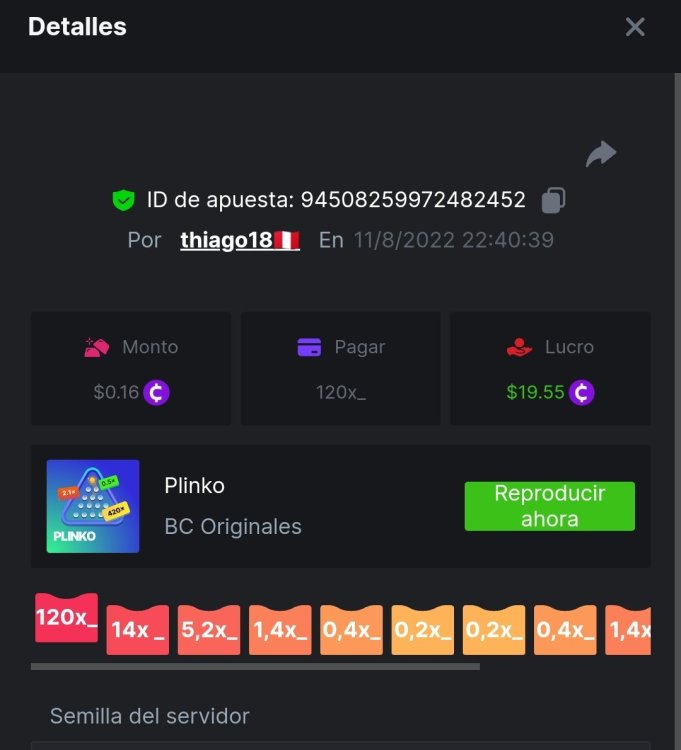
Task: Share this bet result
Action: point(601,154)
